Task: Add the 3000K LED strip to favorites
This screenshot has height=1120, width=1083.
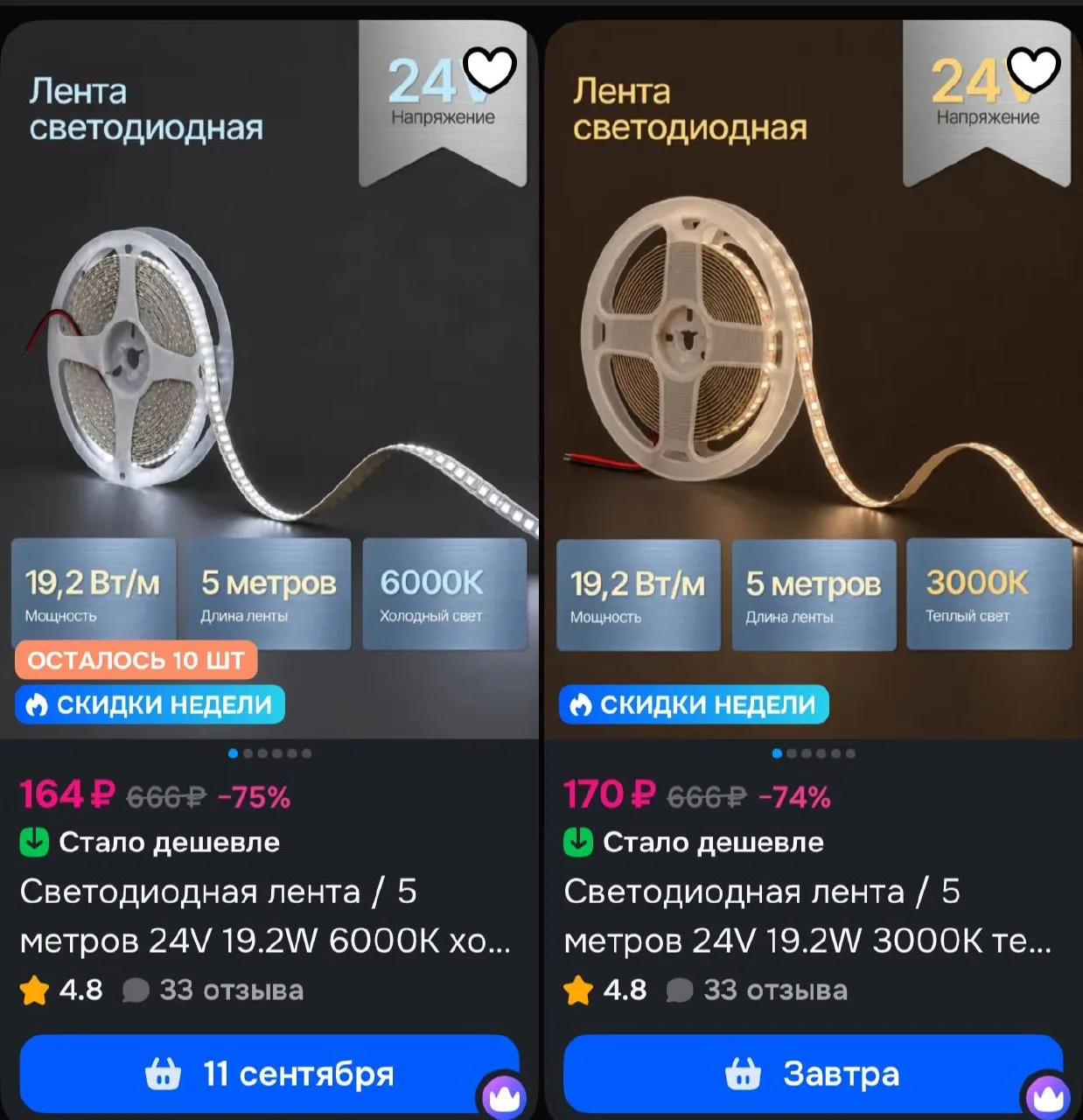Action: click(1034, 69)
